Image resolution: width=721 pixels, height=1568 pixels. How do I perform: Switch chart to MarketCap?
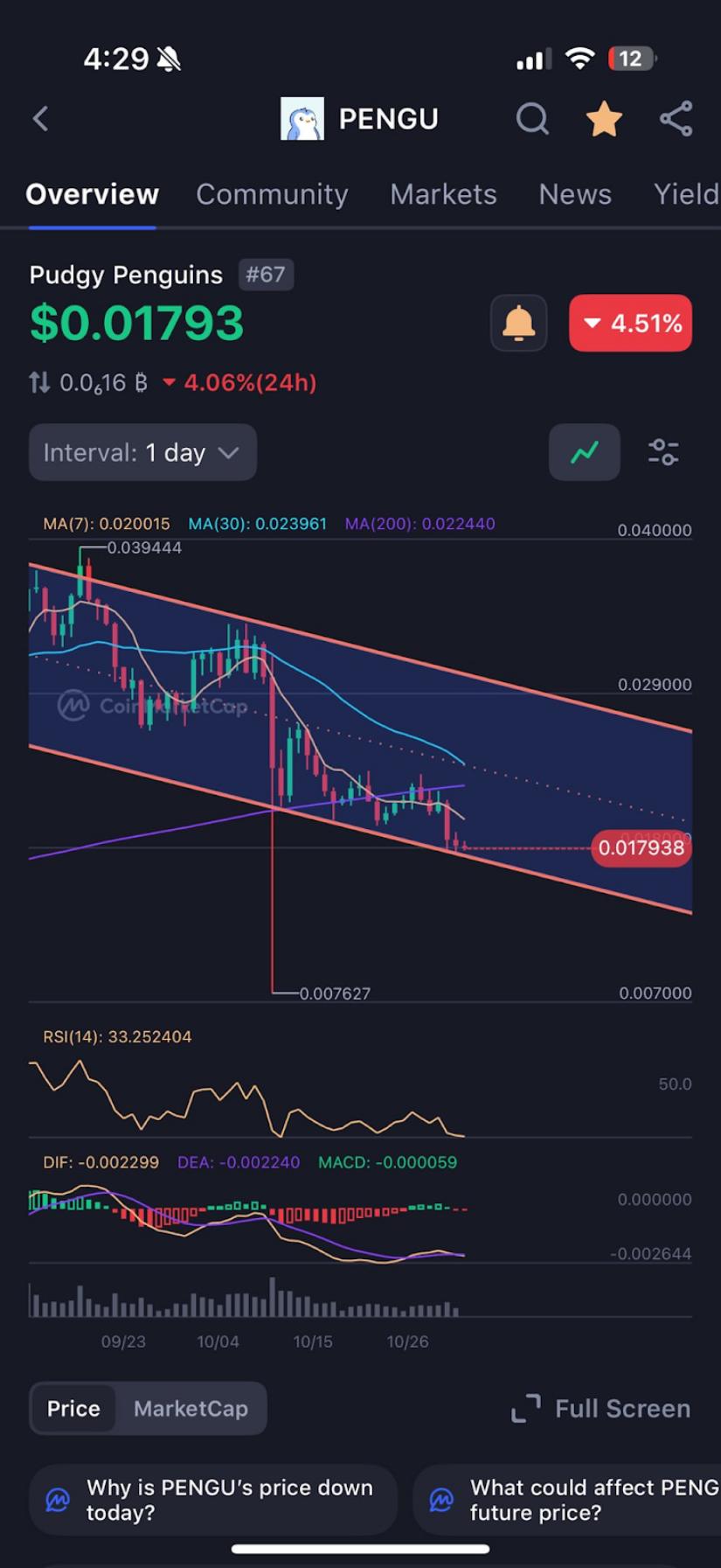(191, 1408)
